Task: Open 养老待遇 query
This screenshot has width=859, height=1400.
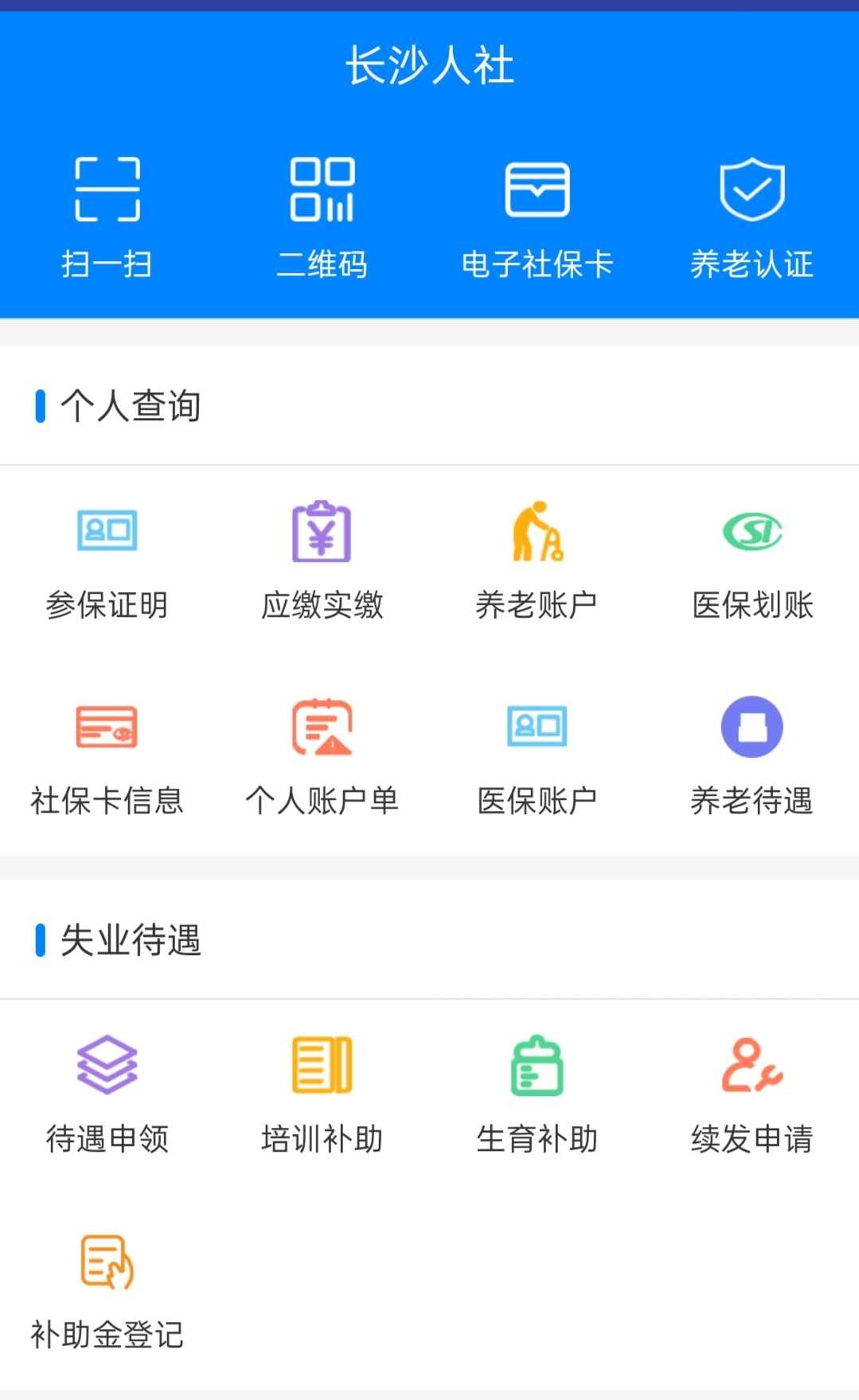Action: point(752,756)
